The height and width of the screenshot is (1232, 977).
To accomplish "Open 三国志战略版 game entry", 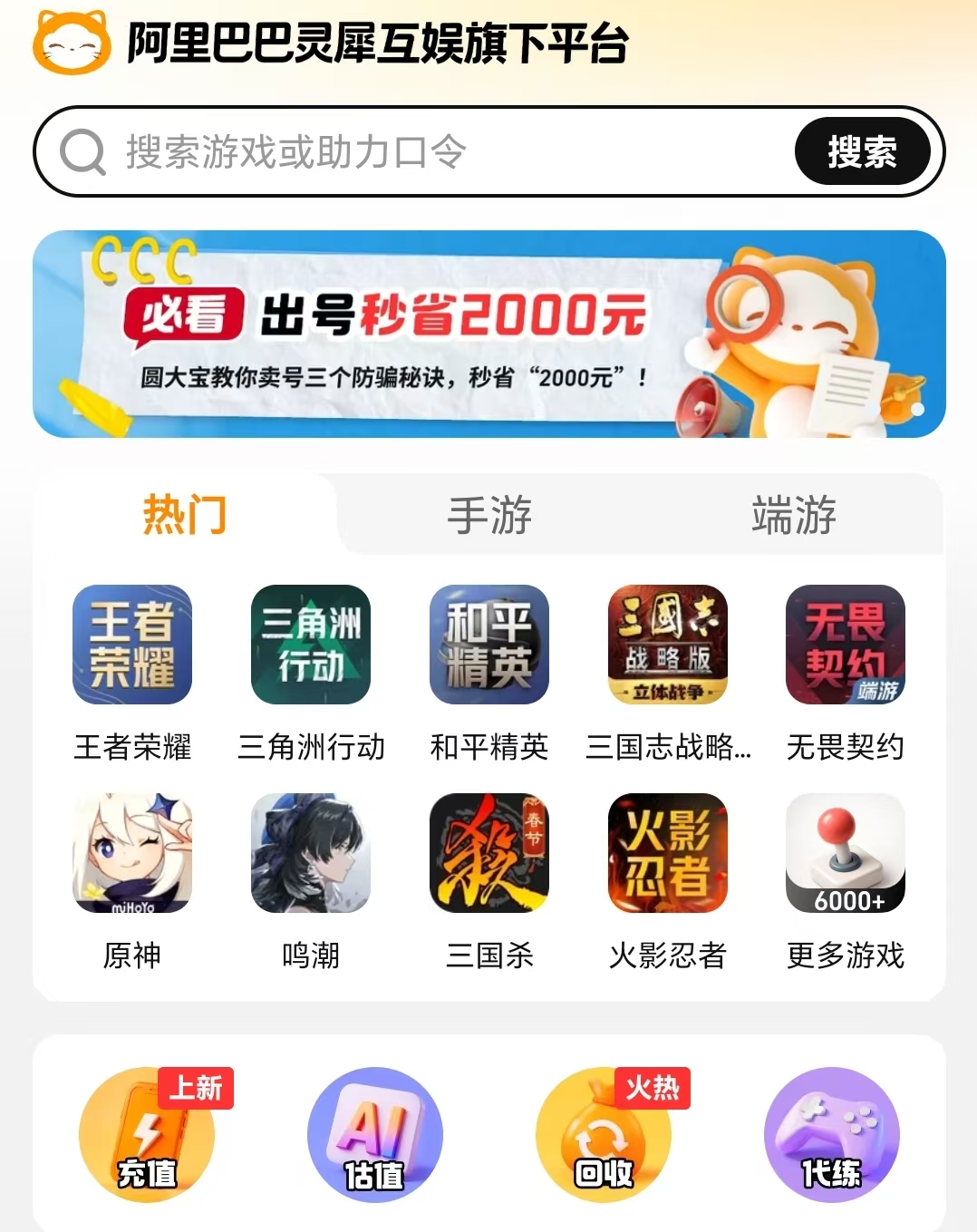I will [x=668, y=645].
